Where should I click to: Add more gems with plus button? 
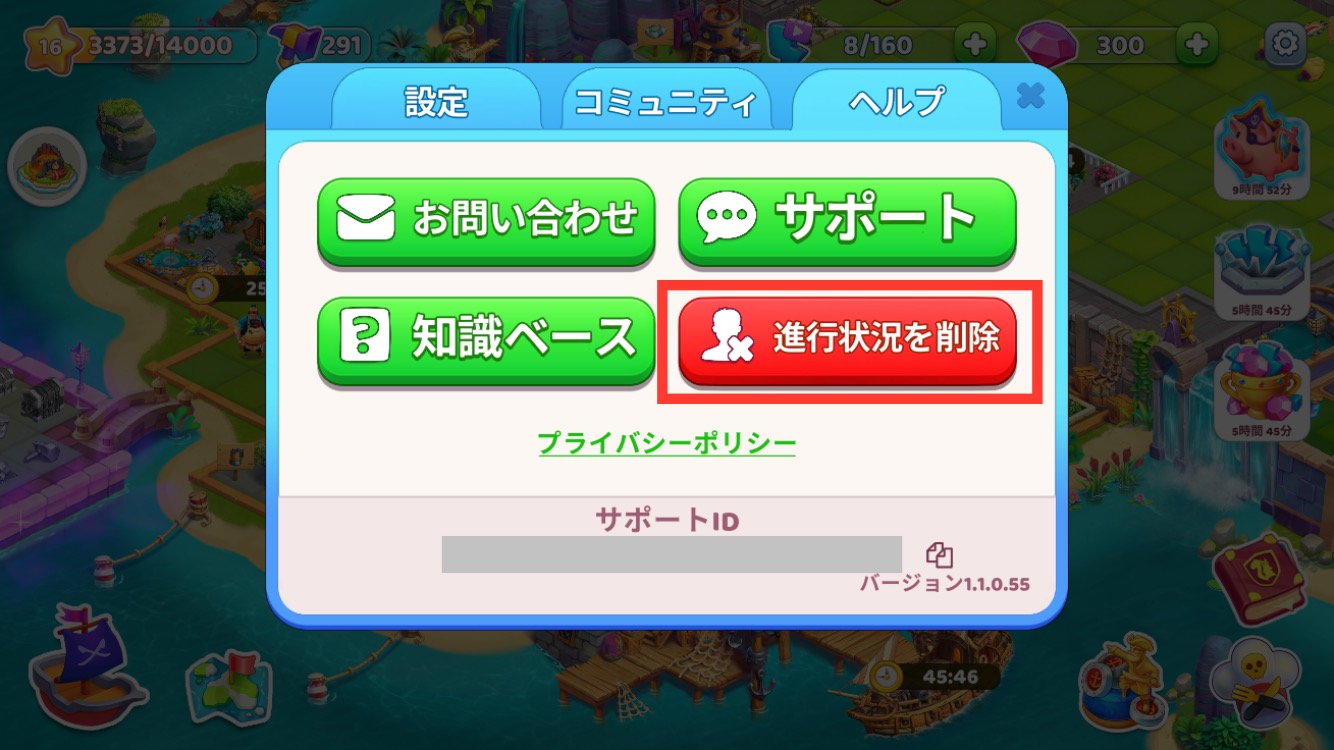(1196, 44)
